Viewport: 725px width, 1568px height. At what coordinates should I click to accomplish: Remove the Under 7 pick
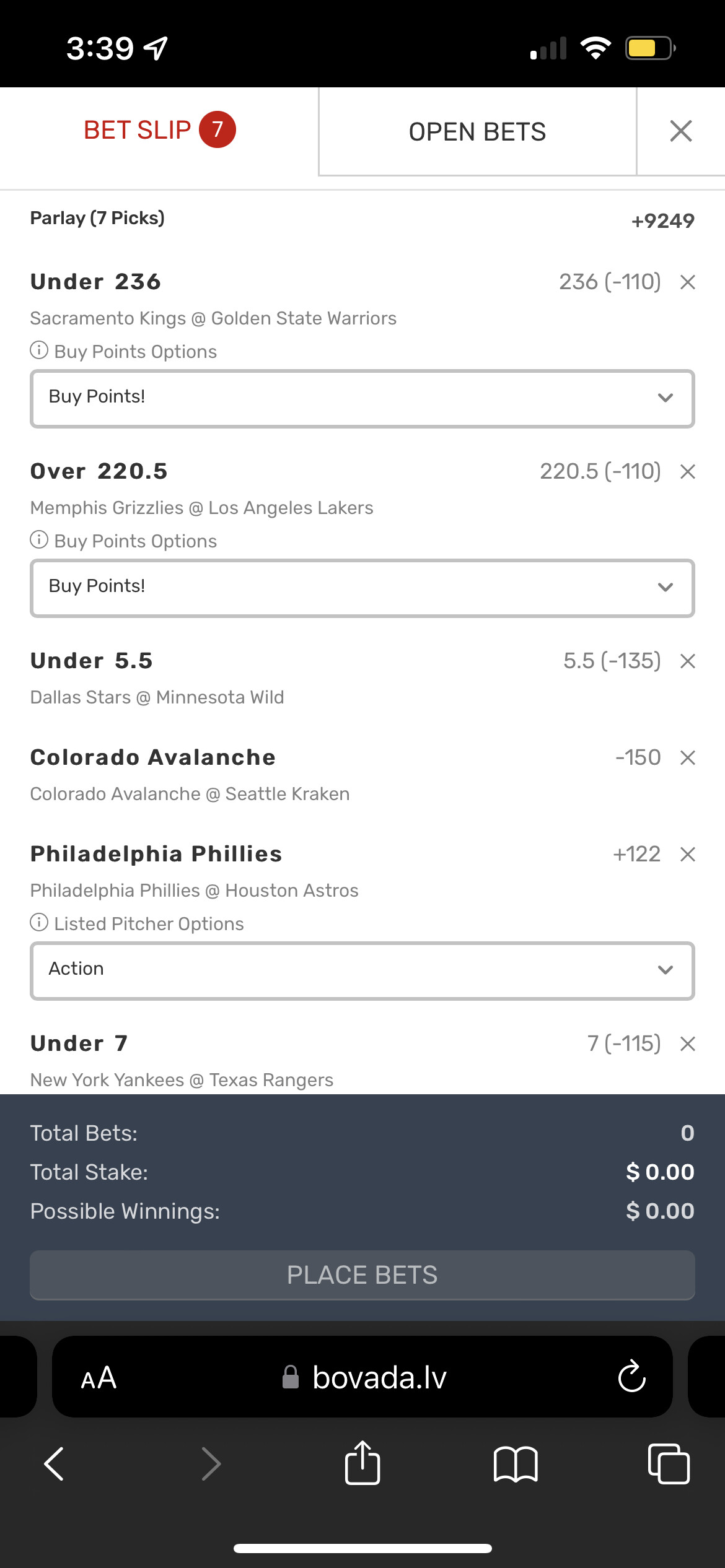687,1044
